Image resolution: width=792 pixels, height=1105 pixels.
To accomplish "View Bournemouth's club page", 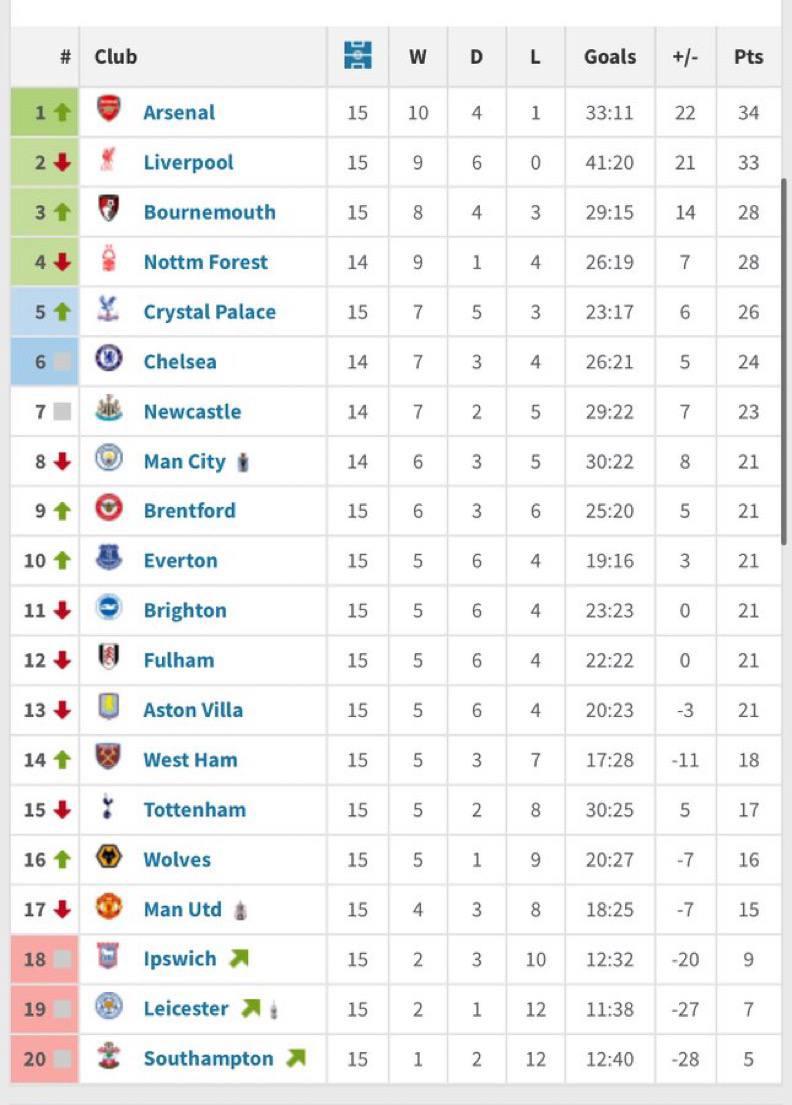I will 209,212.
